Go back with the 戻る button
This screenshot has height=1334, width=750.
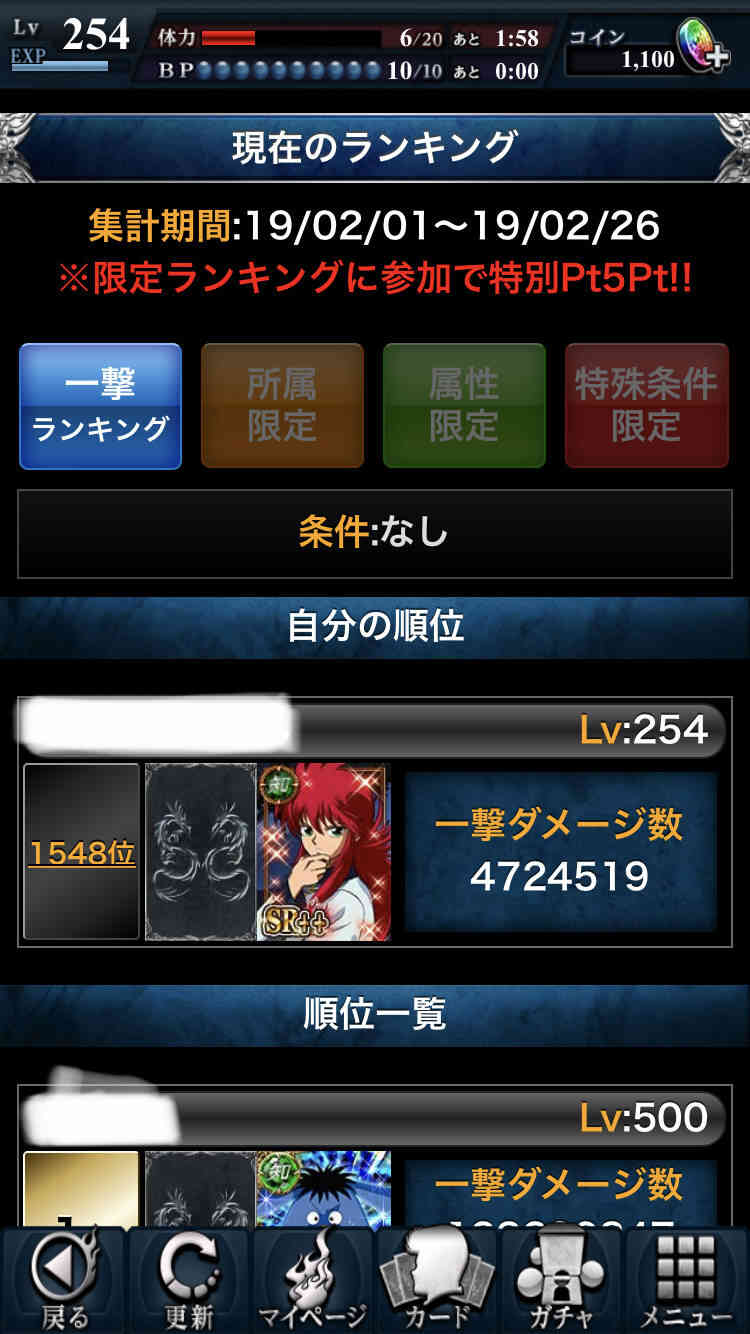coord(63,1281)
